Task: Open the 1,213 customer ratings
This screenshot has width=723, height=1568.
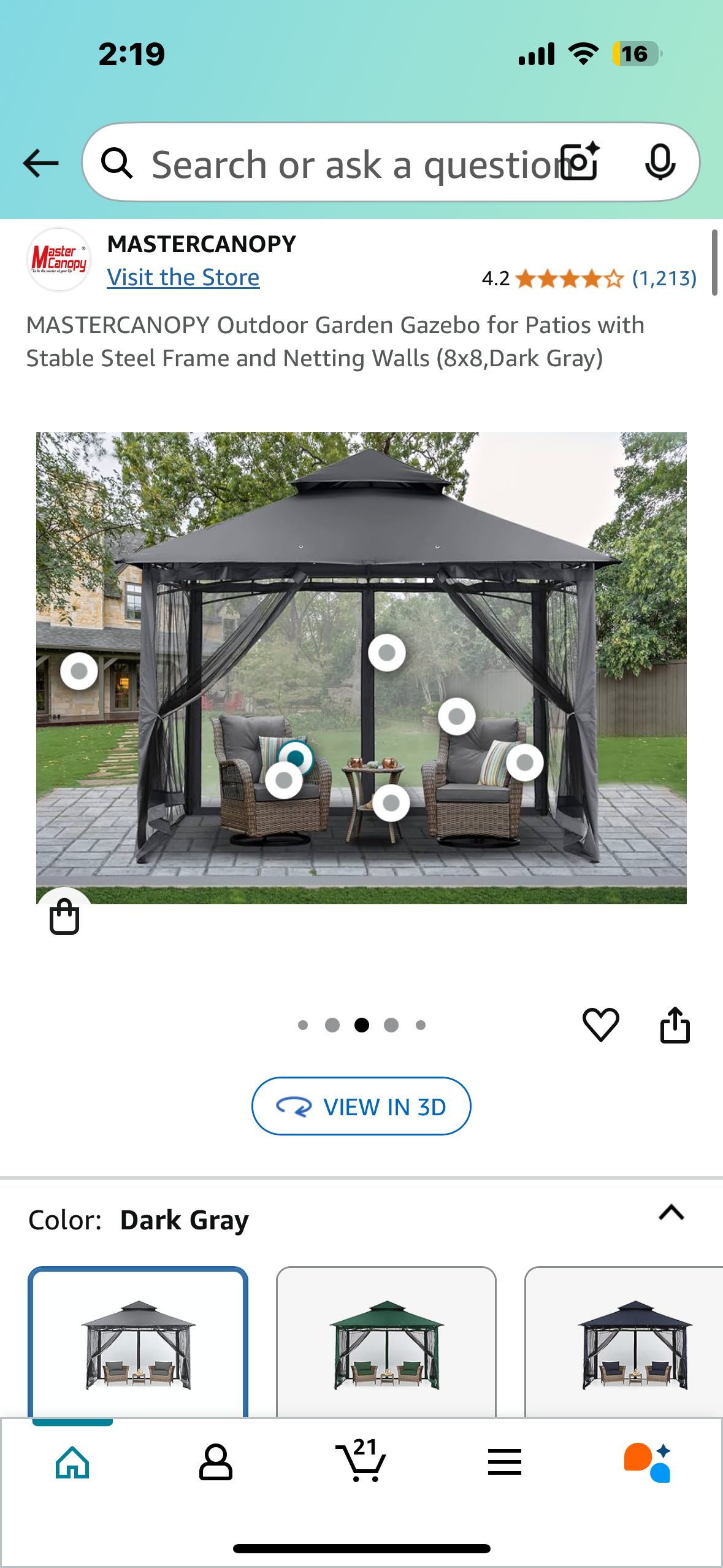Action: click(664, 279)
